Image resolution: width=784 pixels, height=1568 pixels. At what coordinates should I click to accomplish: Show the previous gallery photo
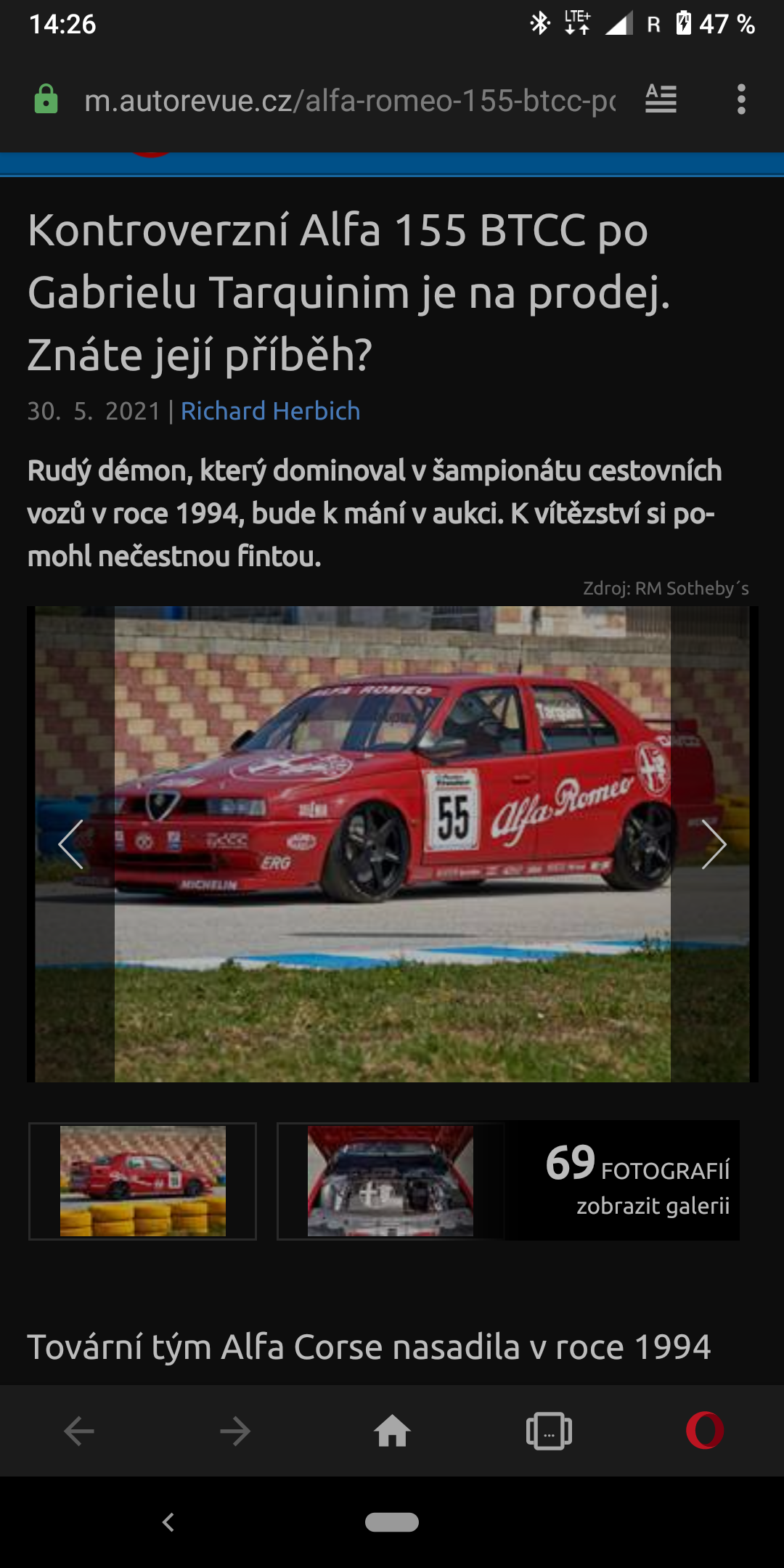[71, 844]
